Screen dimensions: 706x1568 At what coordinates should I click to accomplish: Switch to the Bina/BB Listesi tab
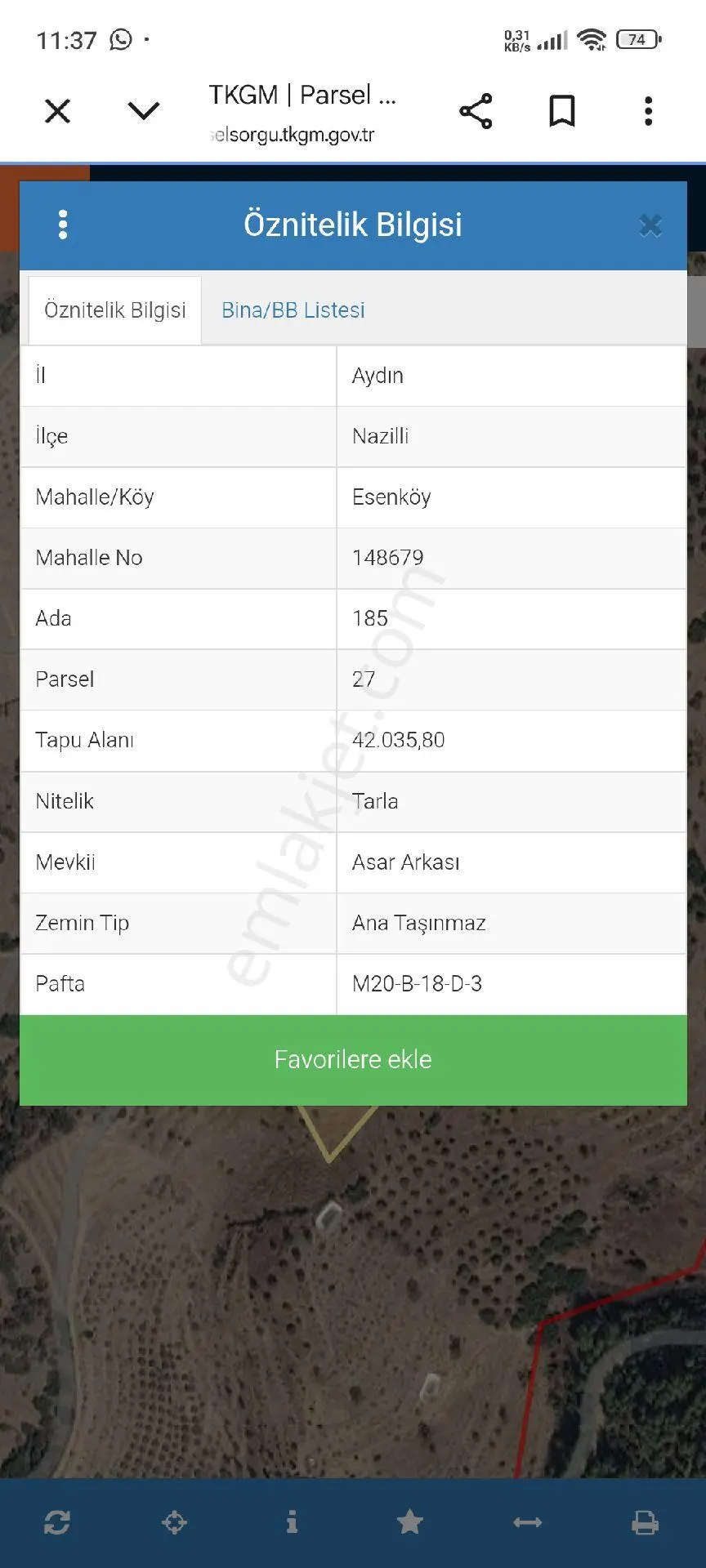(x=293, y=310)
